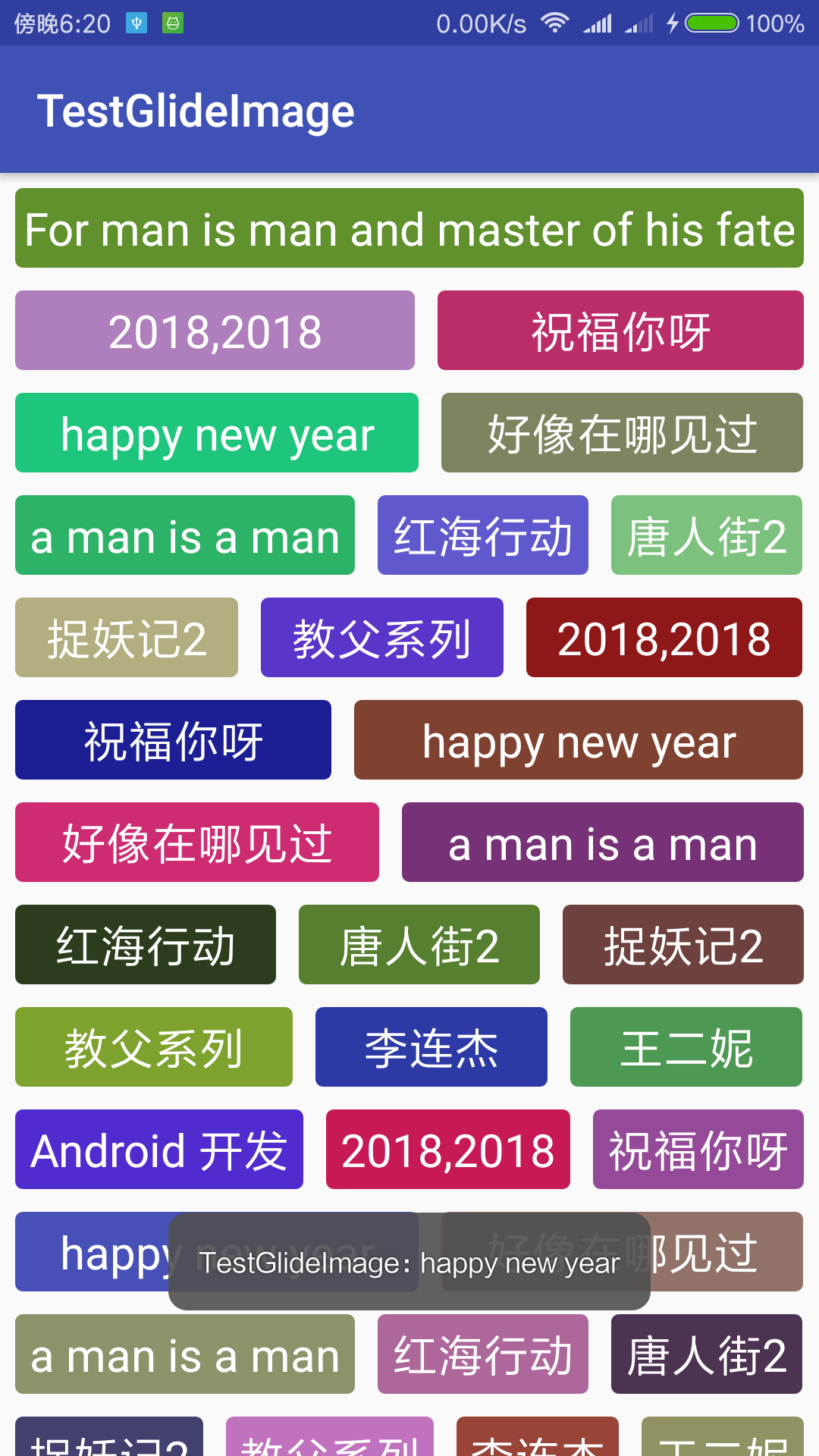Tap the blue-violet "红海行动" tag
This screenshot has height=1456, width=819.
coord(483,535)
